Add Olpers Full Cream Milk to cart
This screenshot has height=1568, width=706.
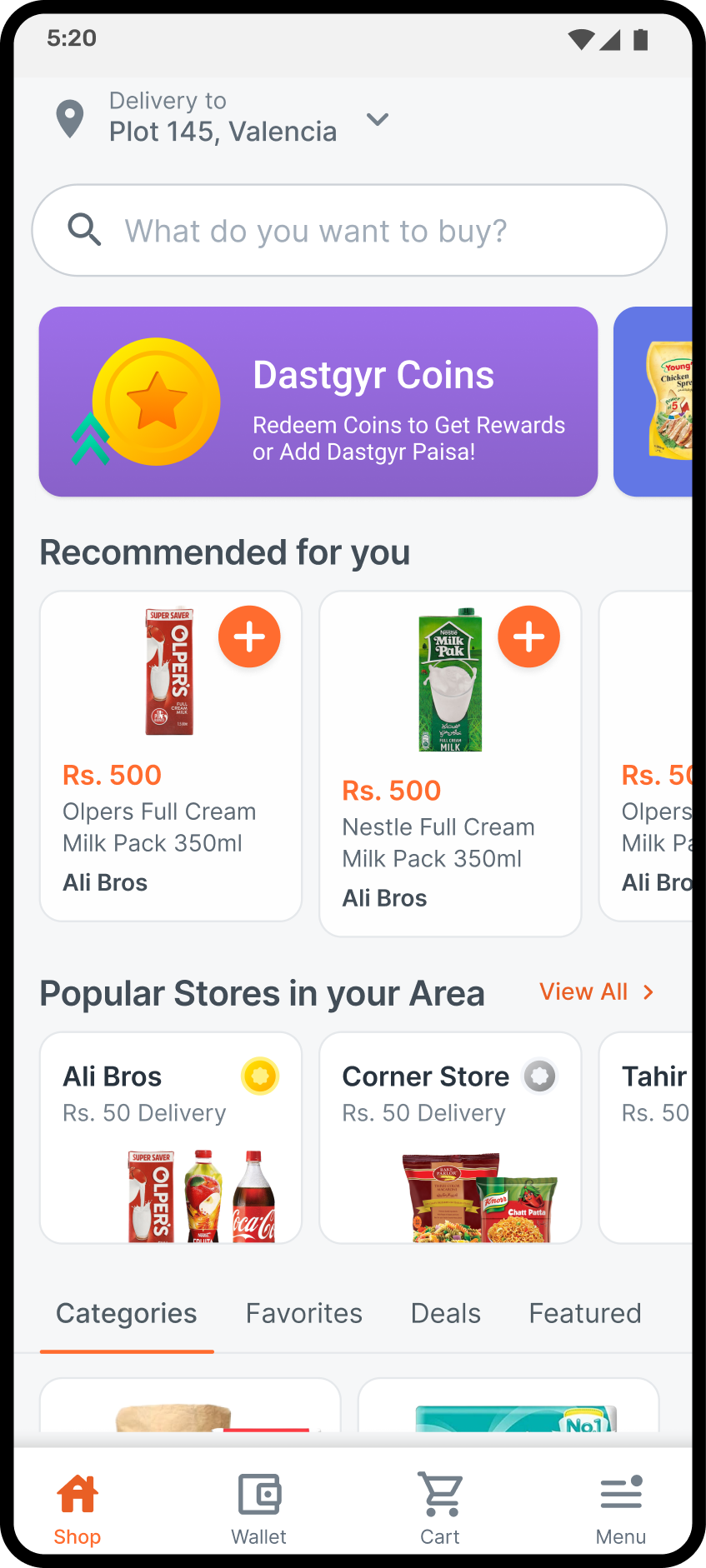click(249, 637)
